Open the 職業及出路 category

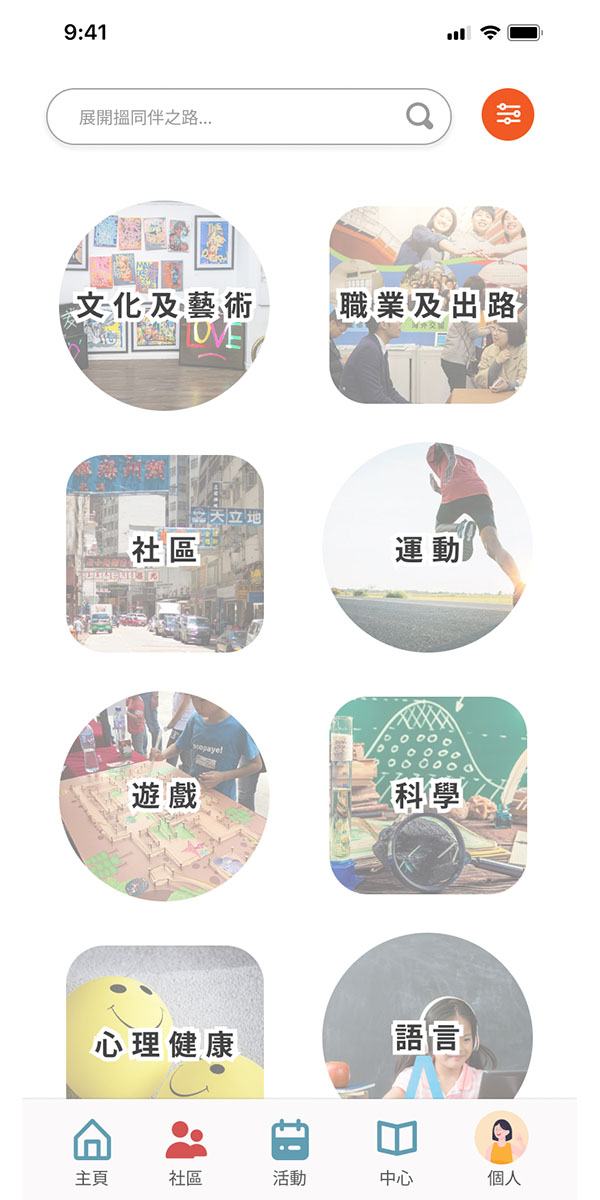pyautogui.click(x=428, y=306)
